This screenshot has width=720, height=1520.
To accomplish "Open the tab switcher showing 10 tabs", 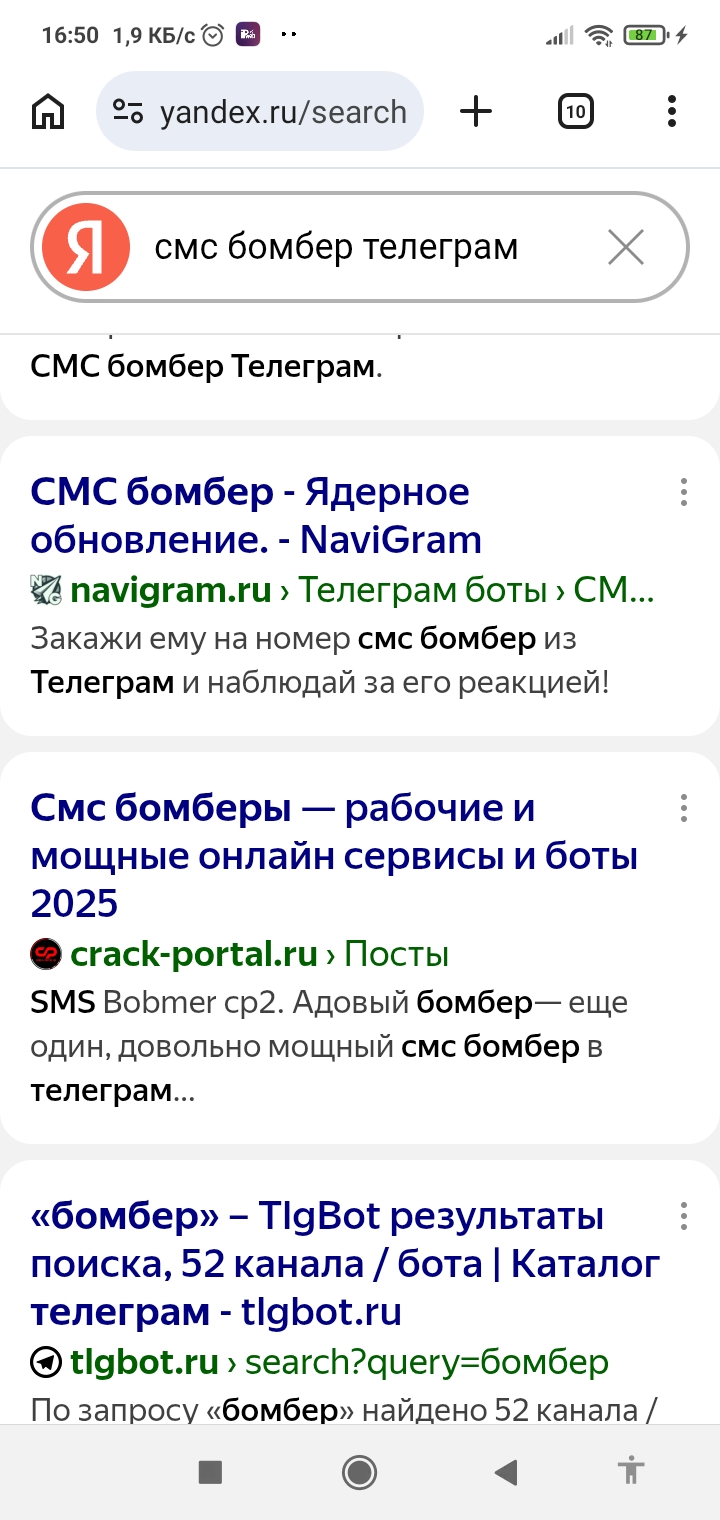I will (x=575, y=112).
